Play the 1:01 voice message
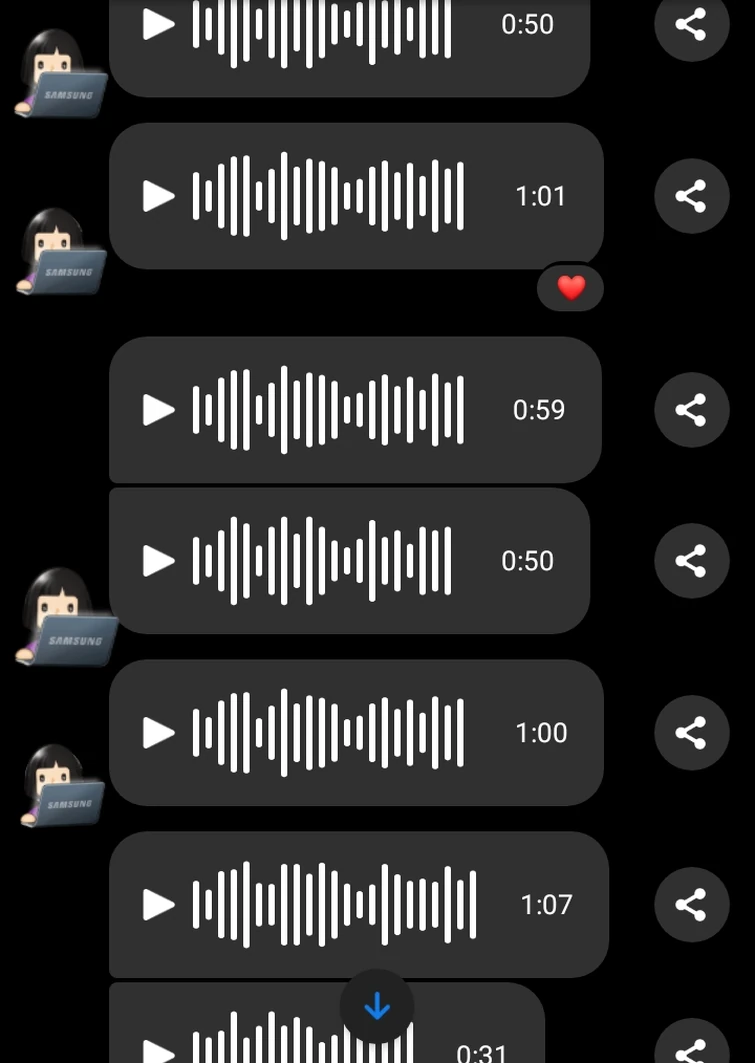This screenshot has height=1063, width=755. [158, 196]
